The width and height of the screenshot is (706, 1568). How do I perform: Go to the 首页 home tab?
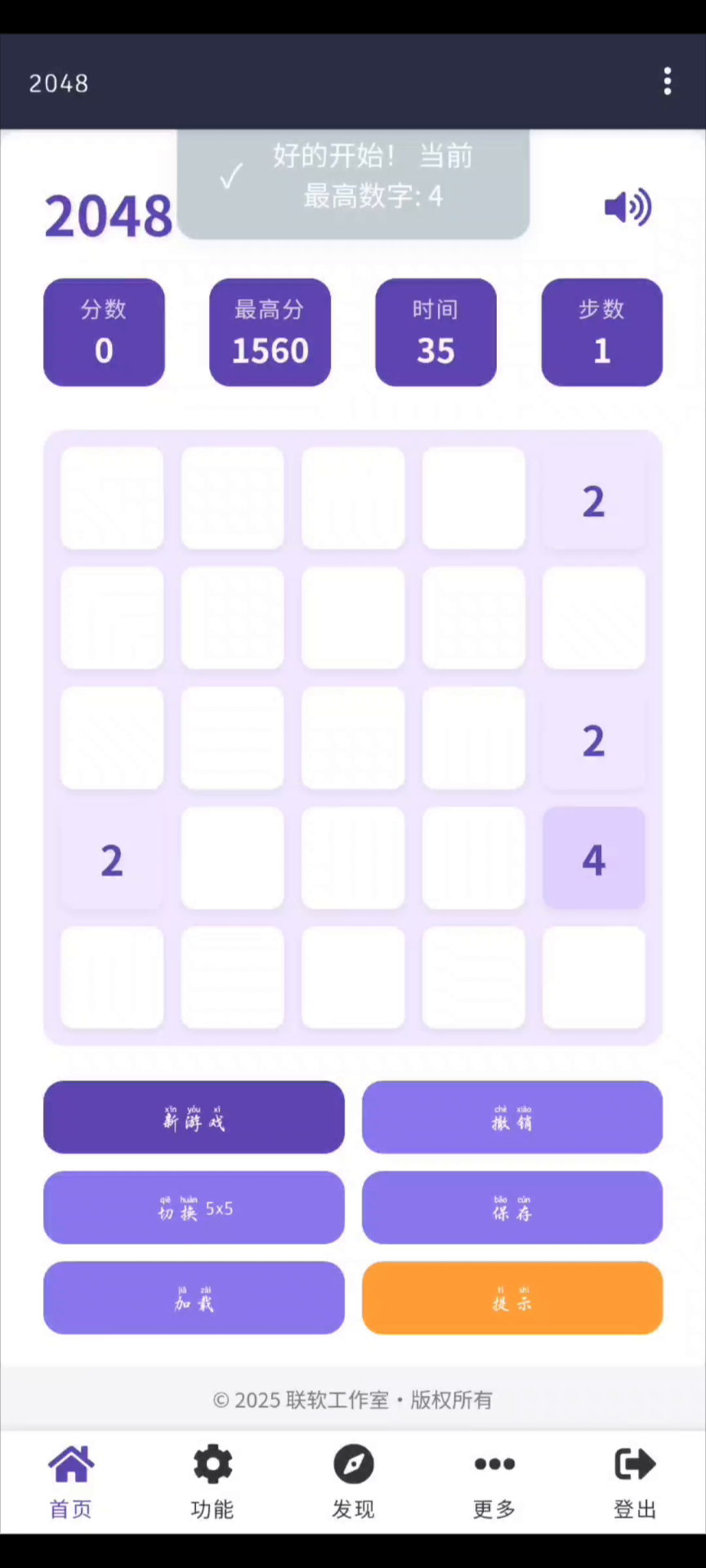71,1481
